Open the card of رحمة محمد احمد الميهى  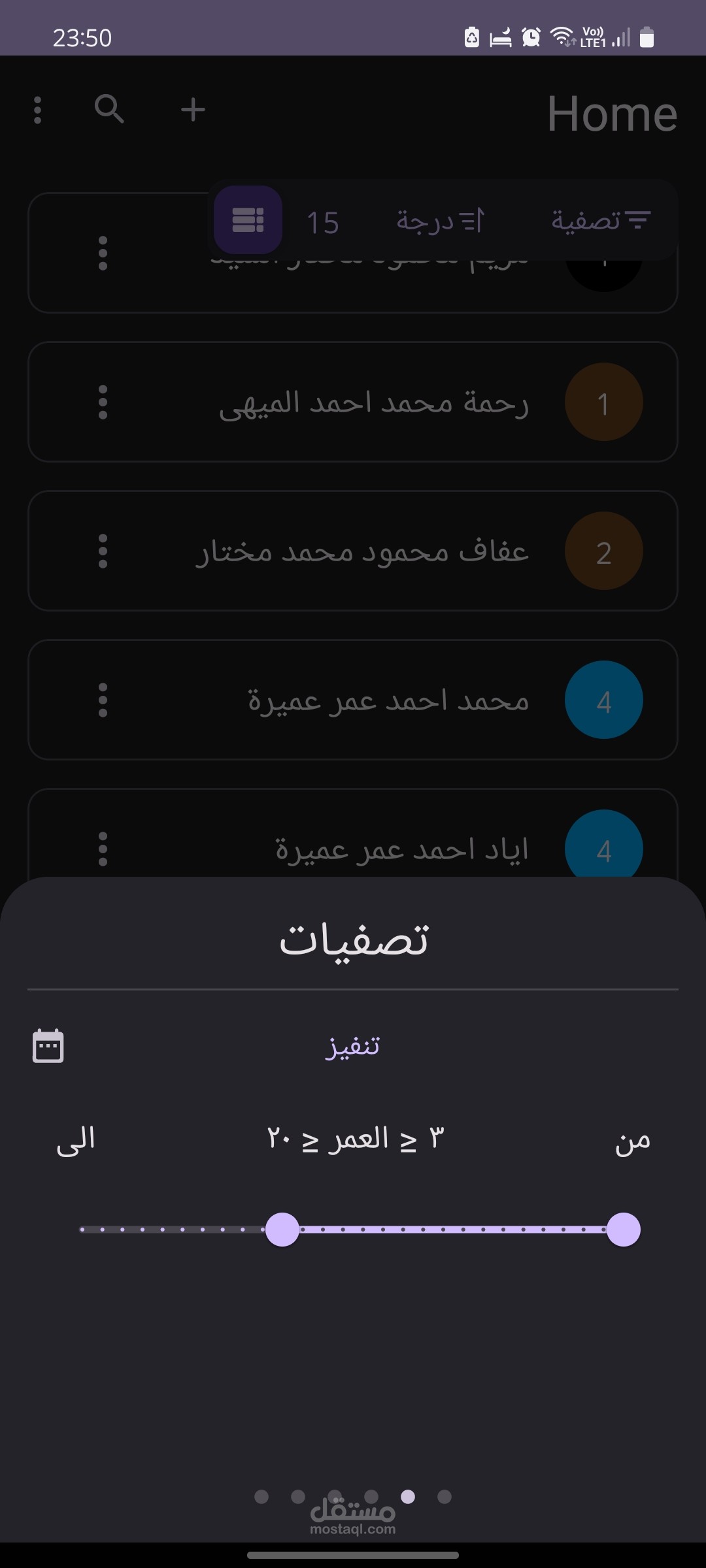353,402
